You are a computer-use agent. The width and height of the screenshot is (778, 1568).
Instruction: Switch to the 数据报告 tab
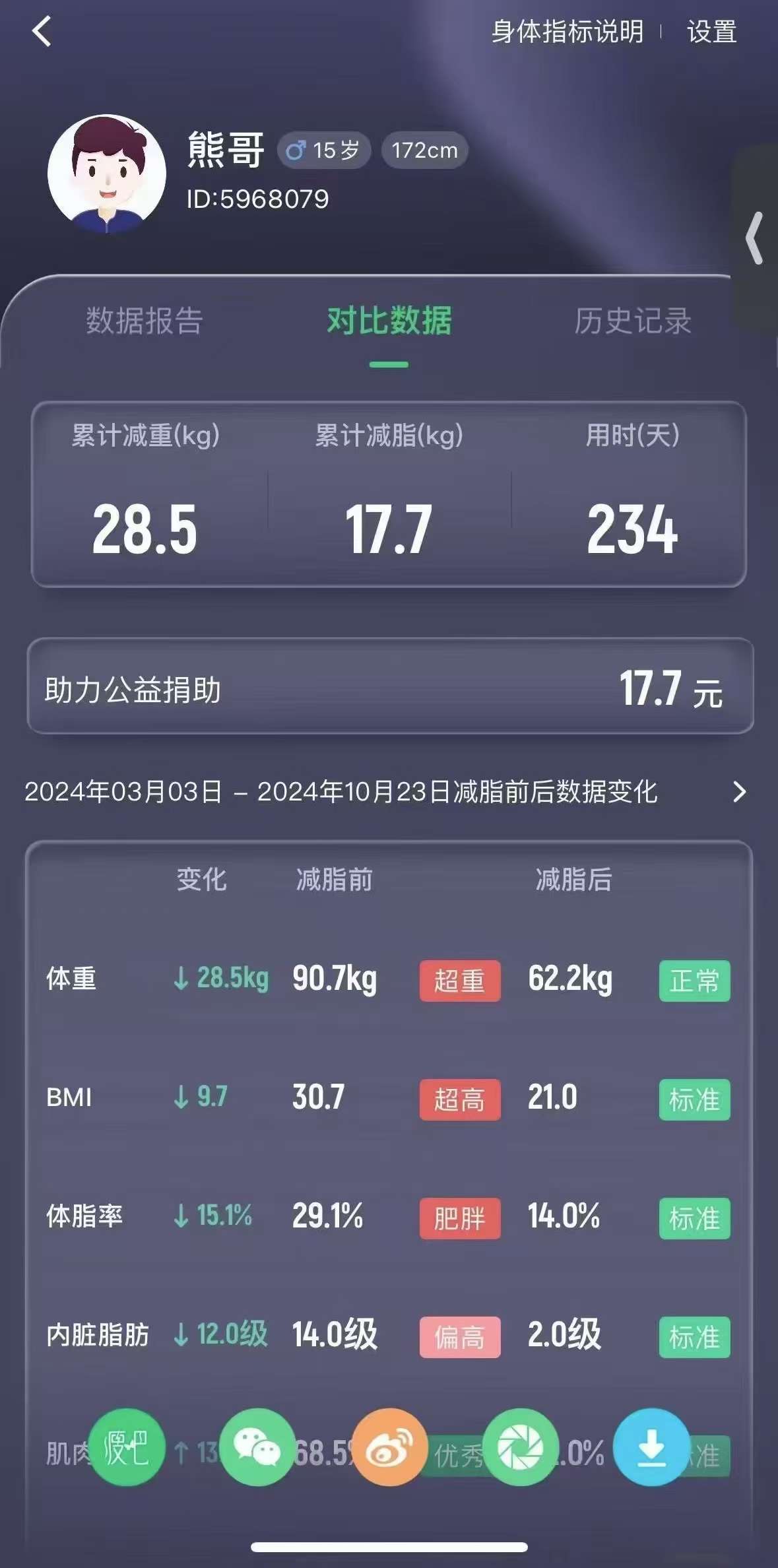tap(145, 321)
